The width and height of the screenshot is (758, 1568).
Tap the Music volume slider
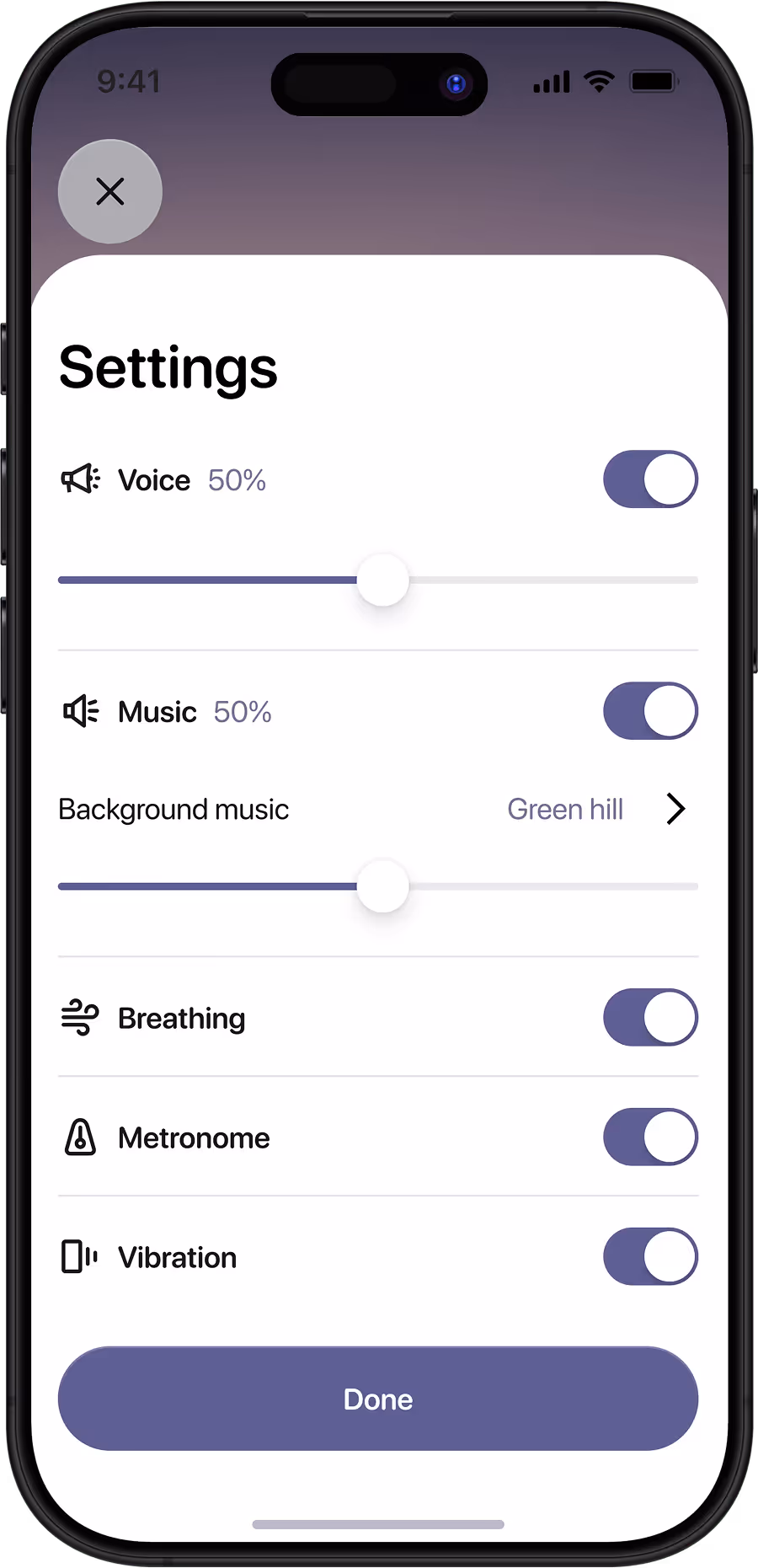pyautogui.click(x=378, y=886)
